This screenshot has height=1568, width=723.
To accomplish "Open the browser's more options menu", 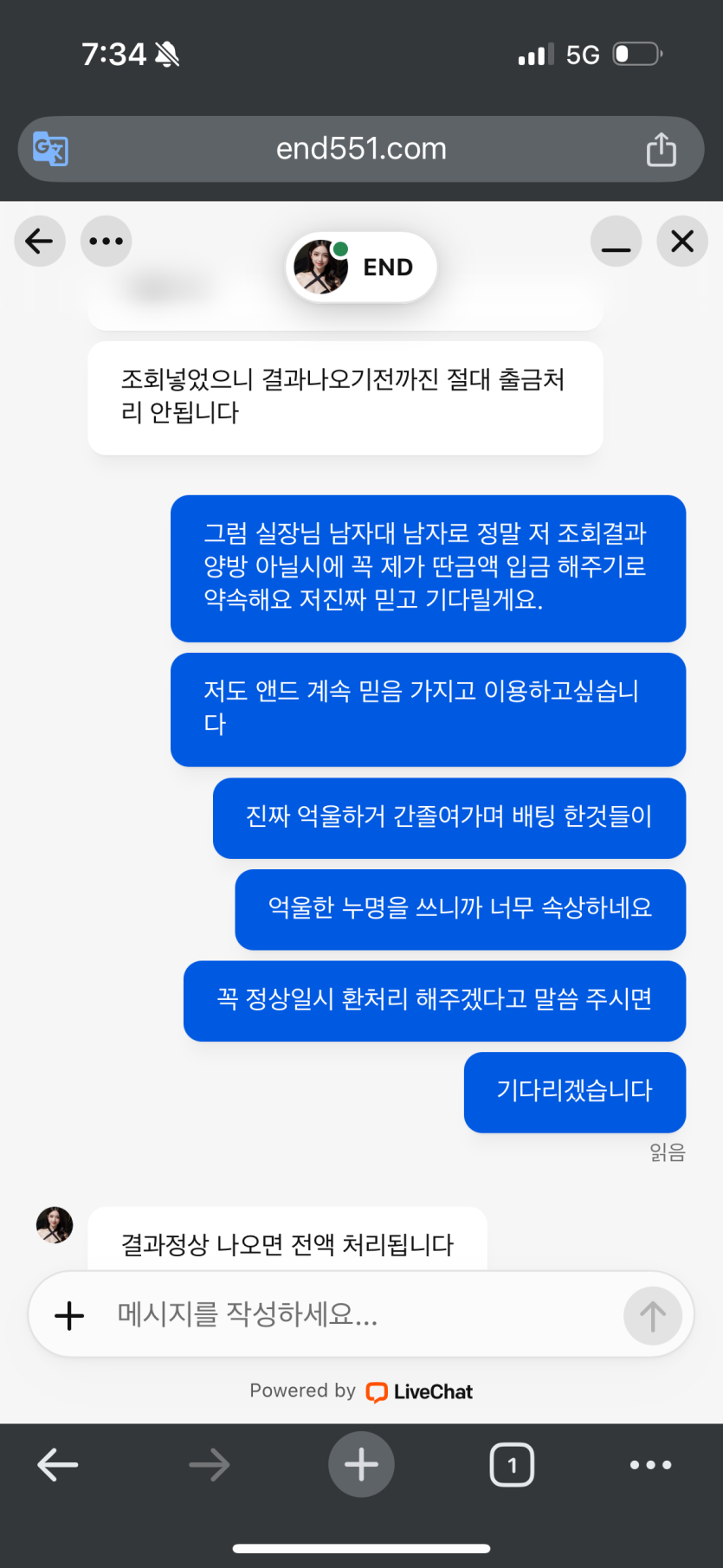I will 650,1465.
